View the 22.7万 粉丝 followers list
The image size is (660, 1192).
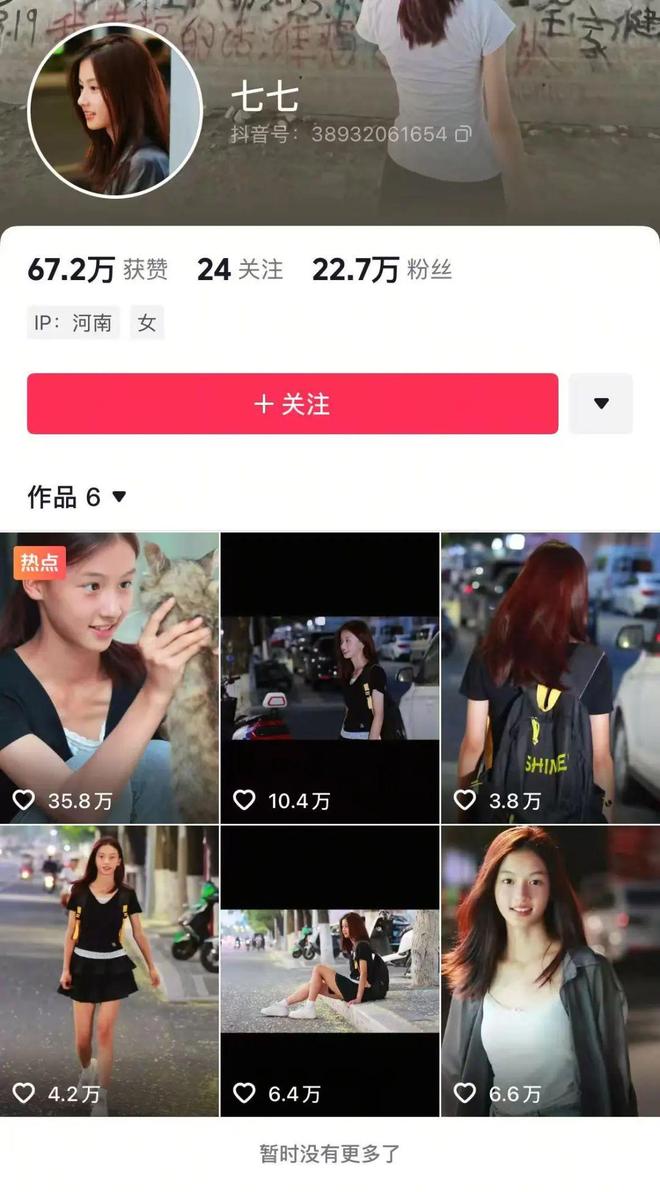click(x=382, y=270)
